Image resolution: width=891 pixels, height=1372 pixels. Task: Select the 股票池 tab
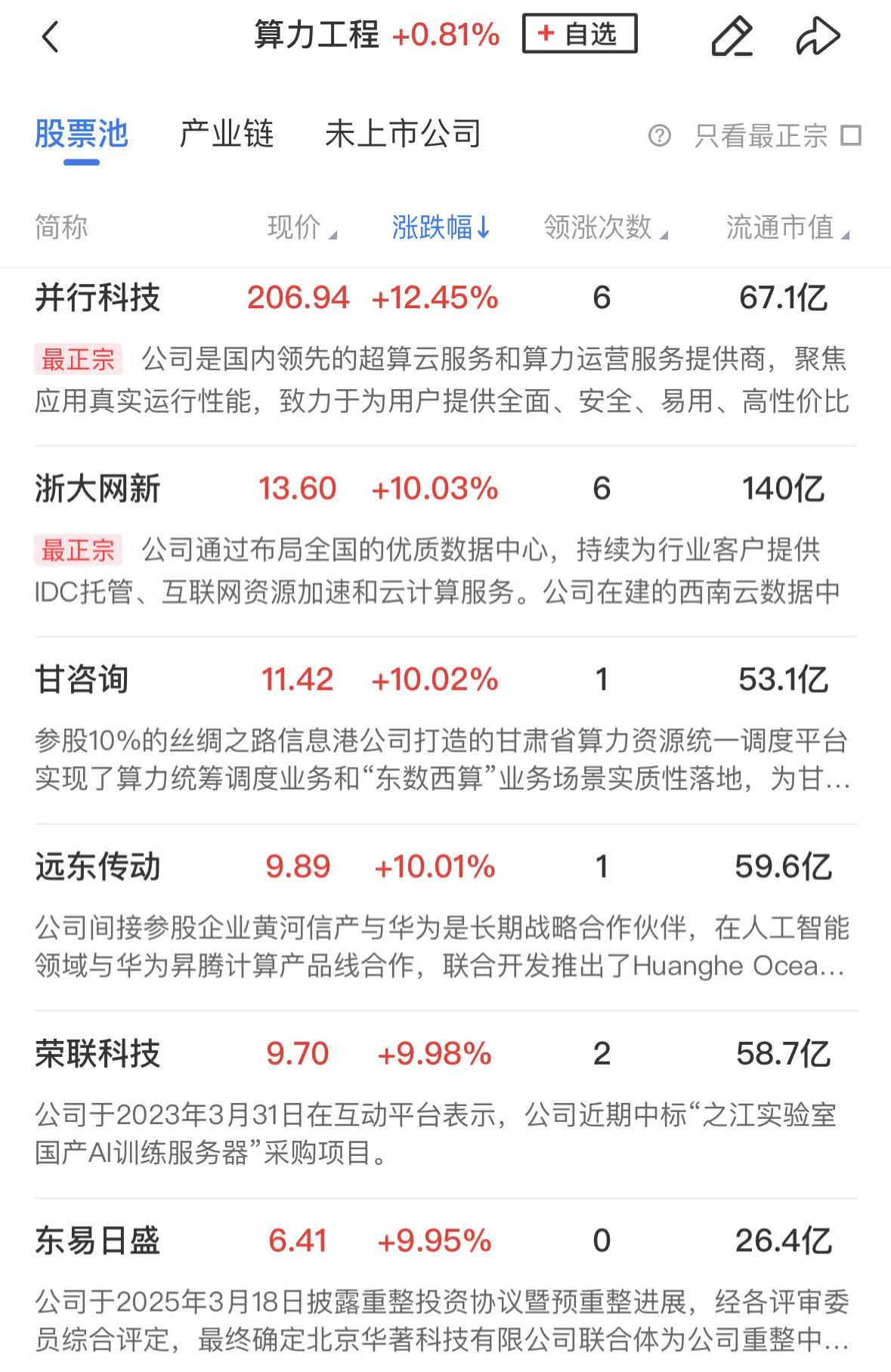[x=82, y=134]
